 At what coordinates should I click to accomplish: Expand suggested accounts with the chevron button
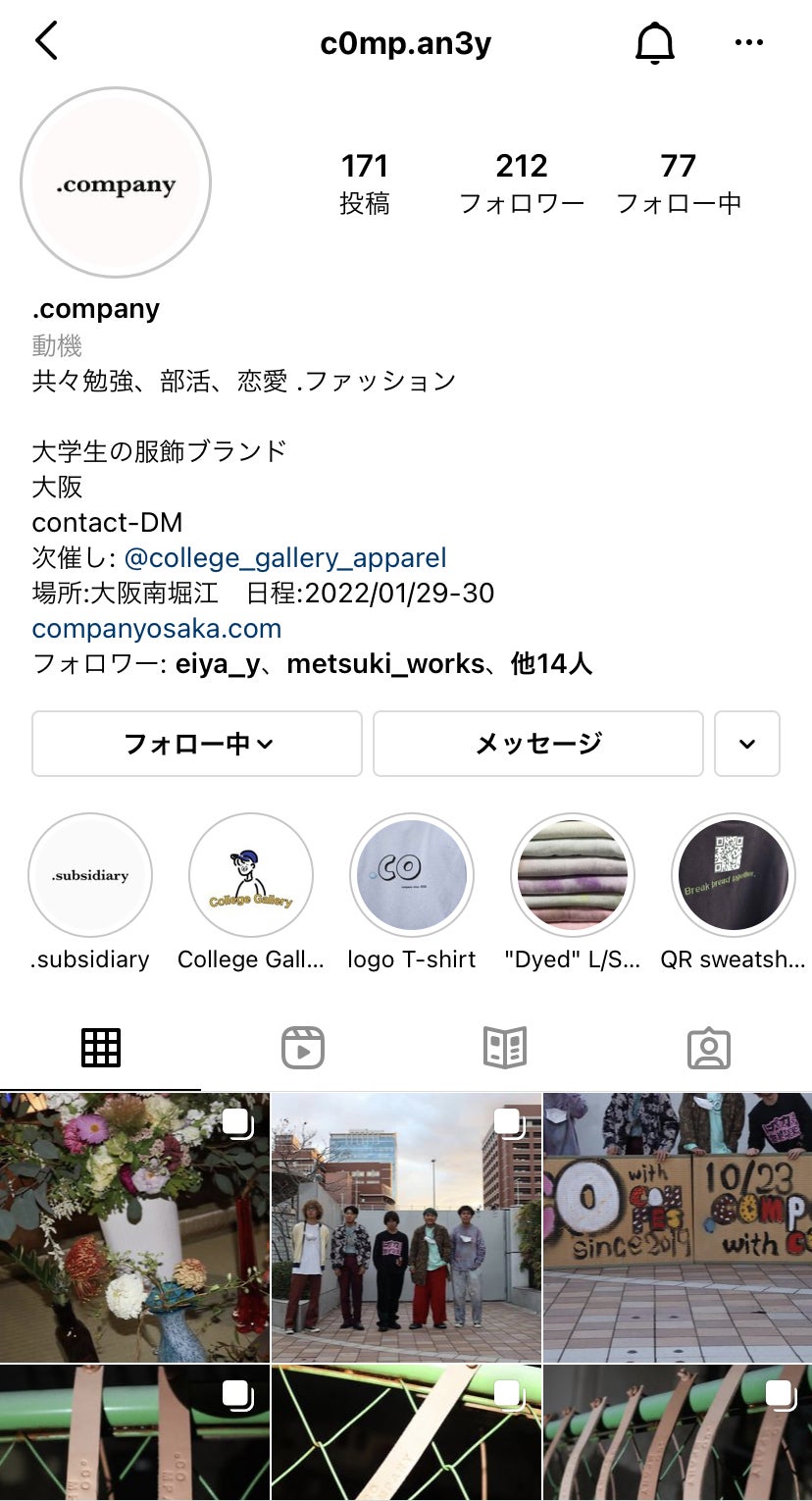[x=747, y=744]
